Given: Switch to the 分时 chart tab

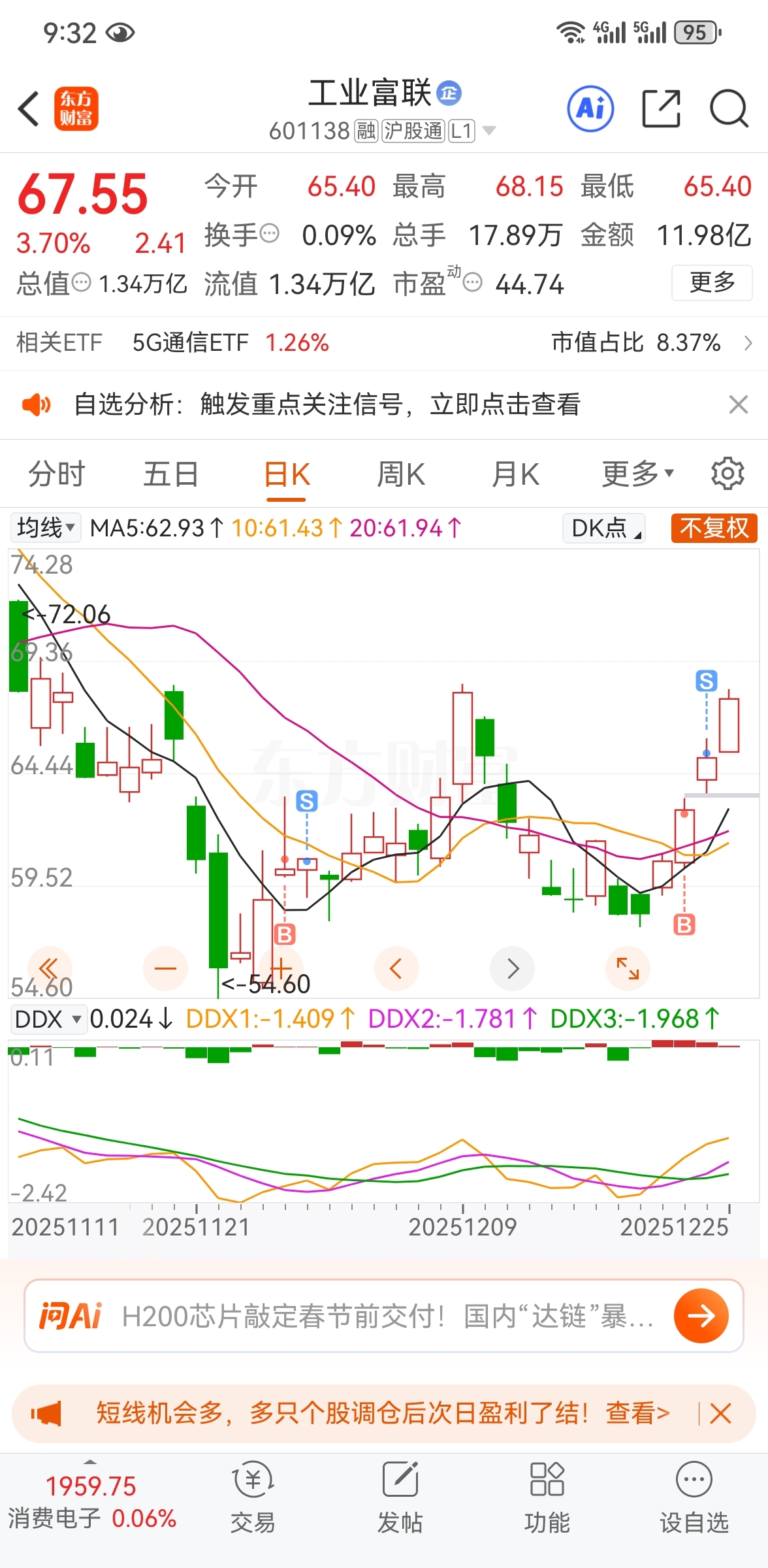Looking at the screenshot, I should (56, 474).
